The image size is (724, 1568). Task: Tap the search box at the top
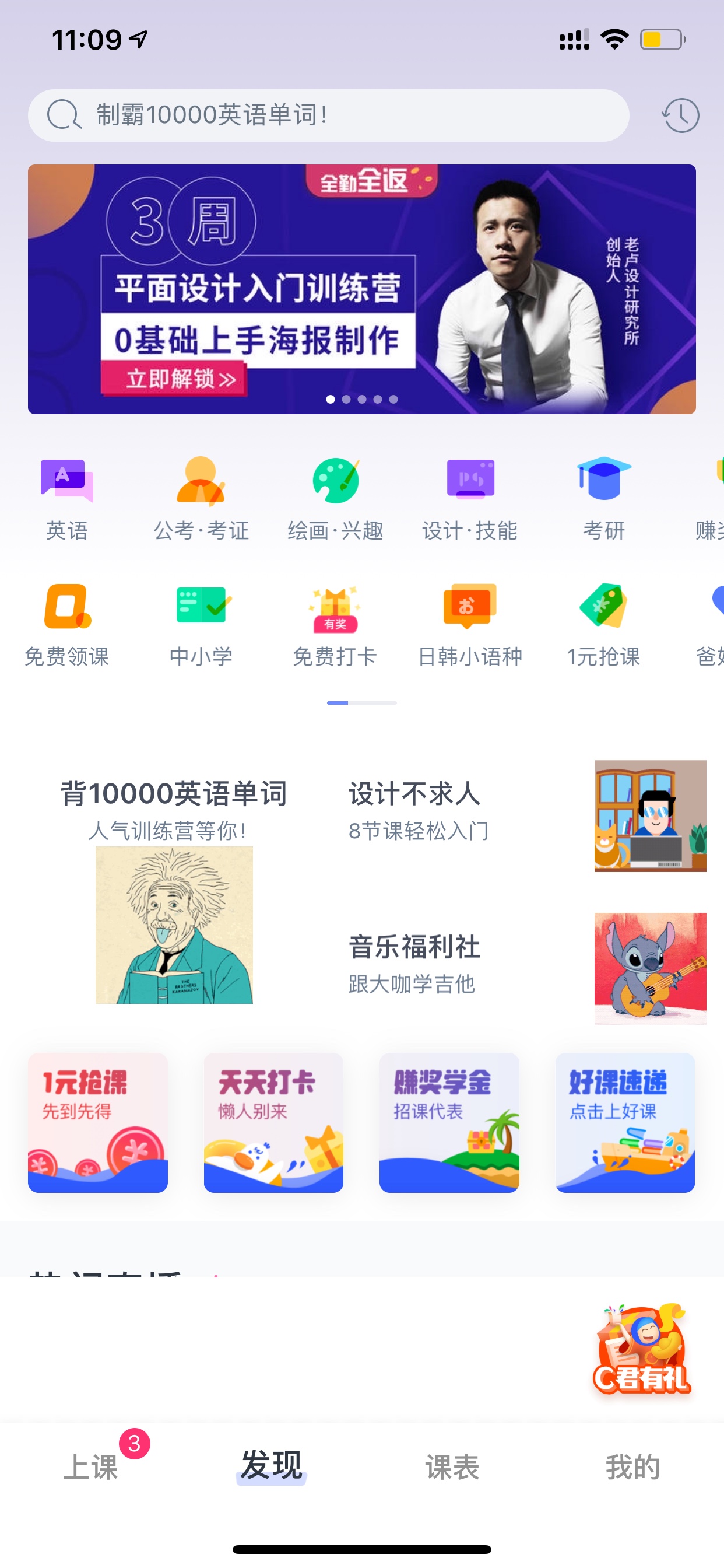click(x=329, y=115)
